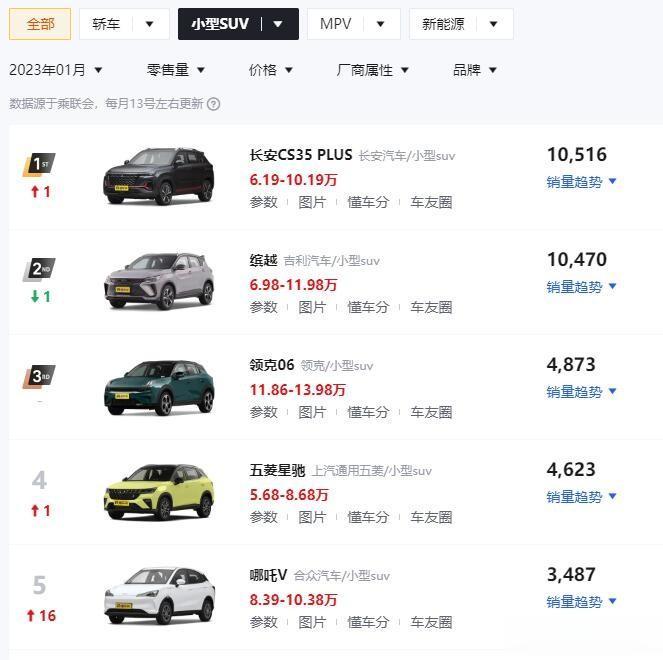Viewport: 663px width, 660px height.
Task: Open 参数 for 缤越
Action: [263, 307]
